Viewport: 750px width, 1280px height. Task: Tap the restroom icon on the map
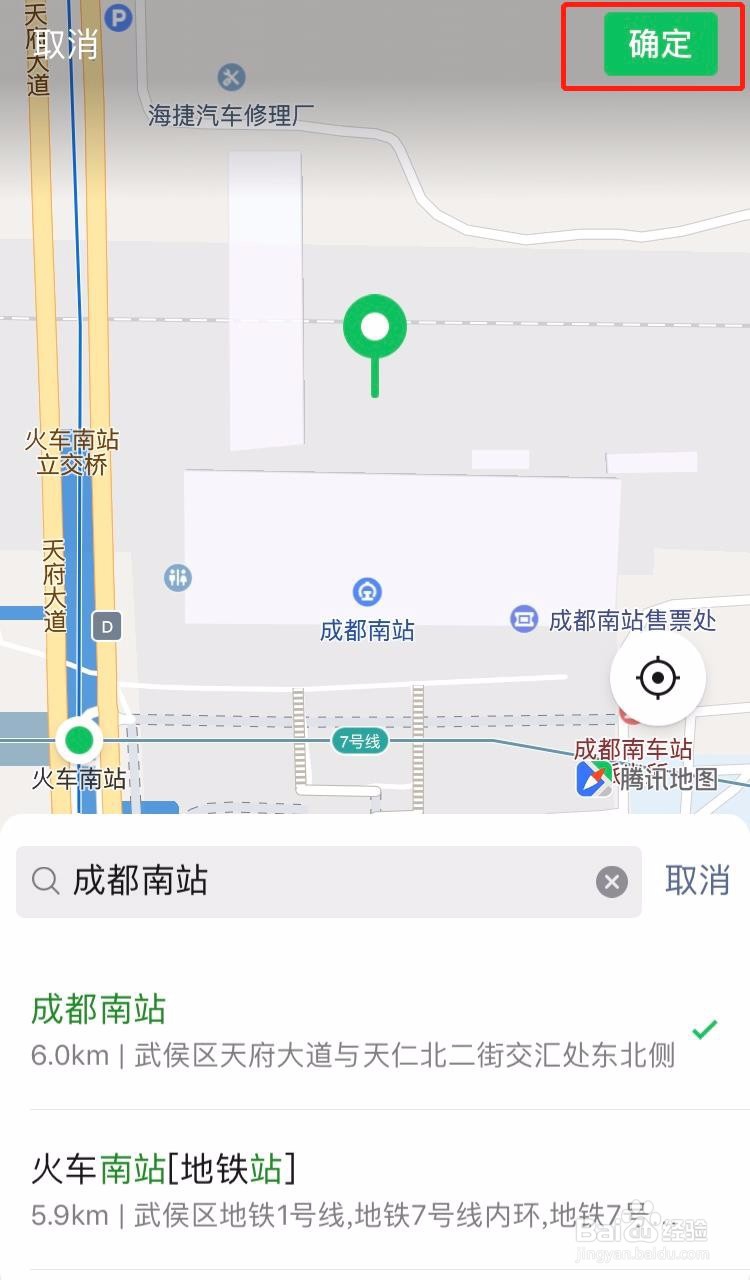coord(178,578)
